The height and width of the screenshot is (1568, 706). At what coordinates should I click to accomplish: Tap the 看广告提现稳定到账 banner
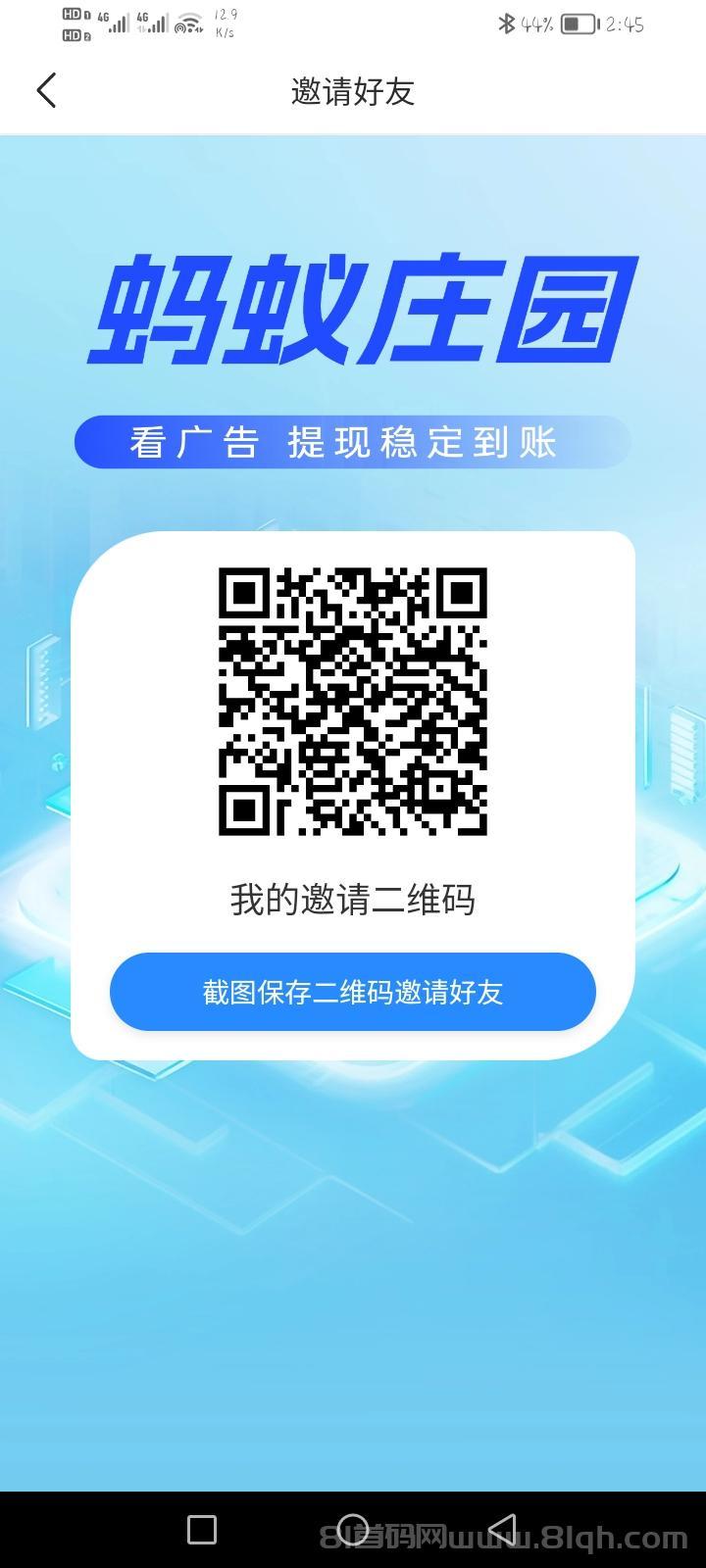[x=351, y=441]
